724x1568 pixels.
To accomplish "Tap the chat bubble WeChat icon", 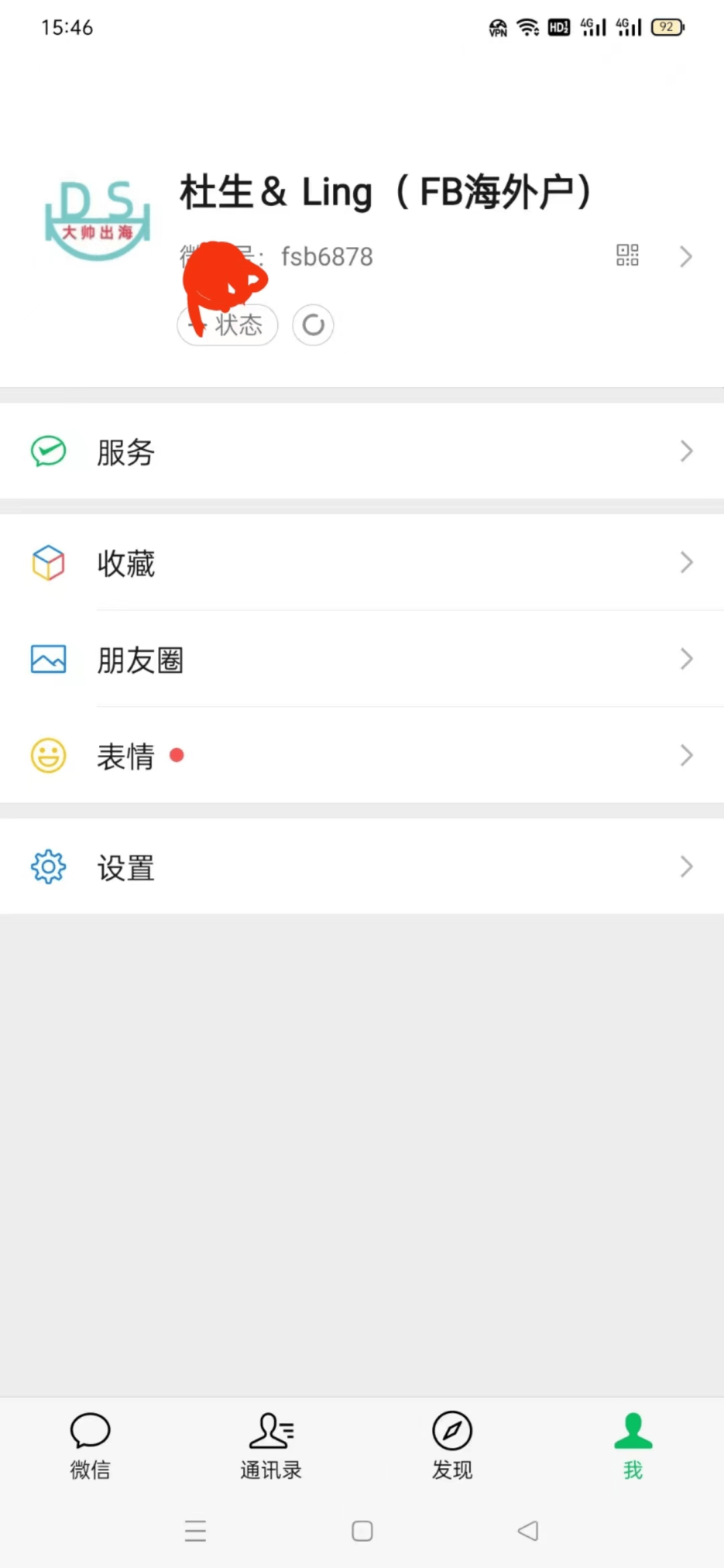I will [90, 1429].
